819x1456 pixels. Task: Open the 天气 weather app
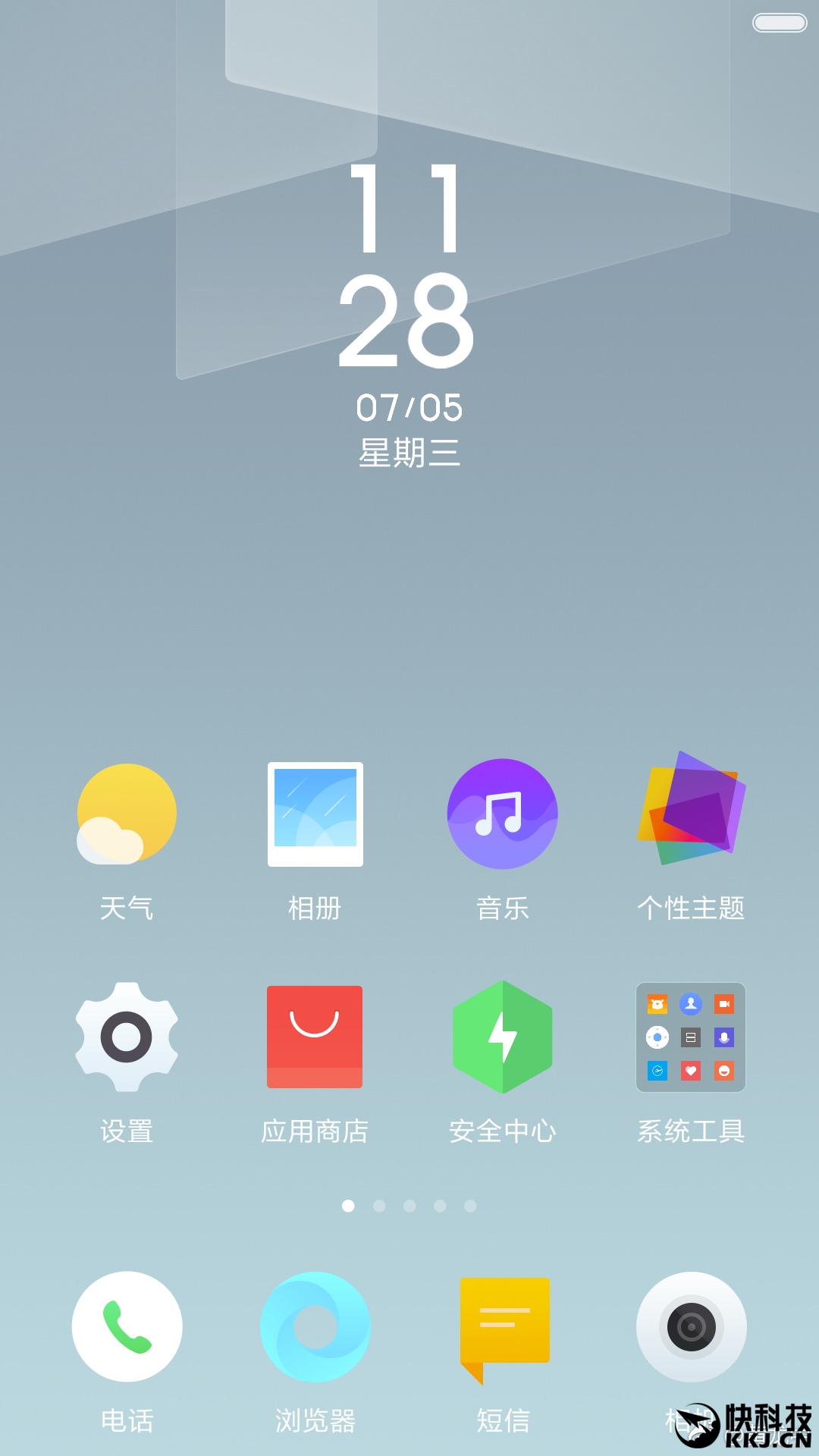tap(127, 814)
